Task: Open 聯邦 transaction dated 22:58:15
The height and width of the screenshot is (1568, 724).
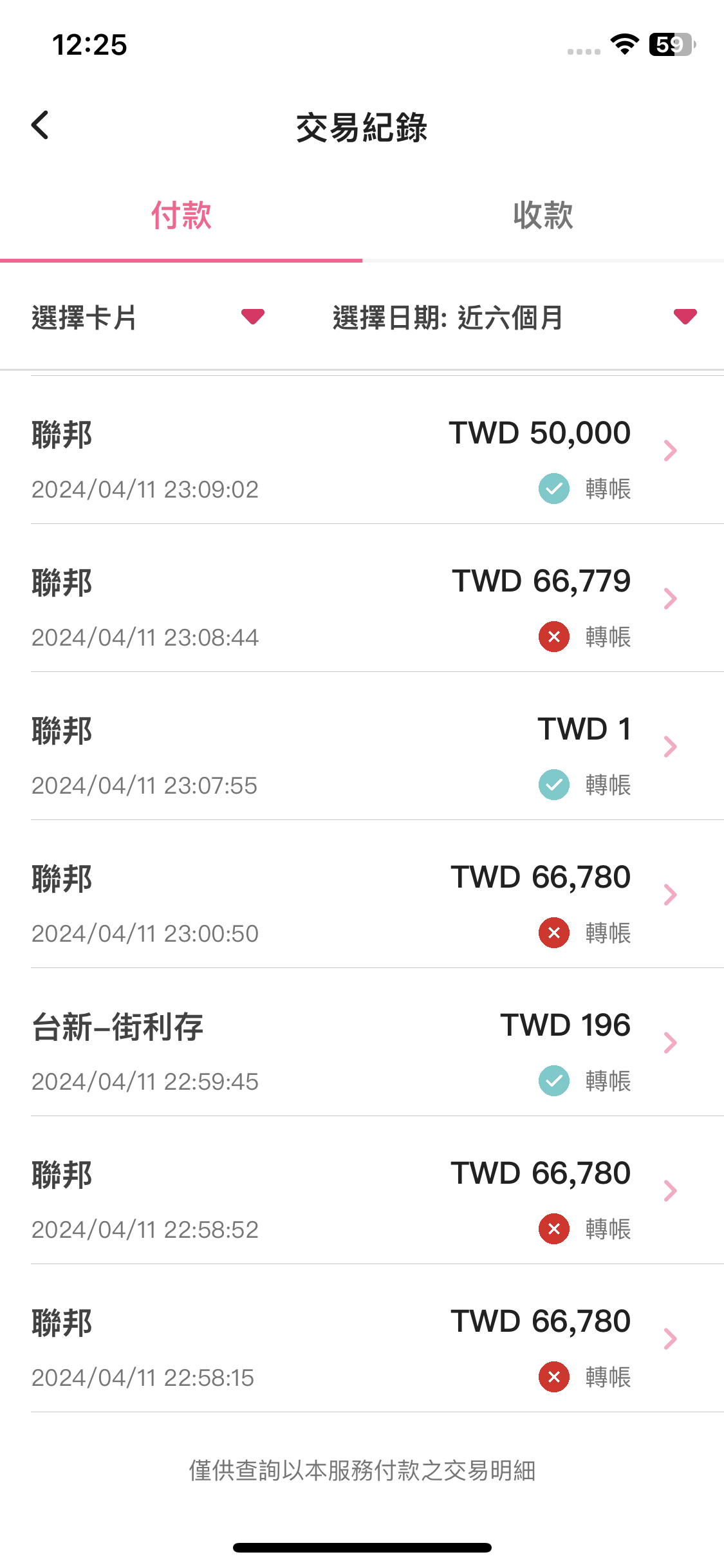Action: 362,1339
